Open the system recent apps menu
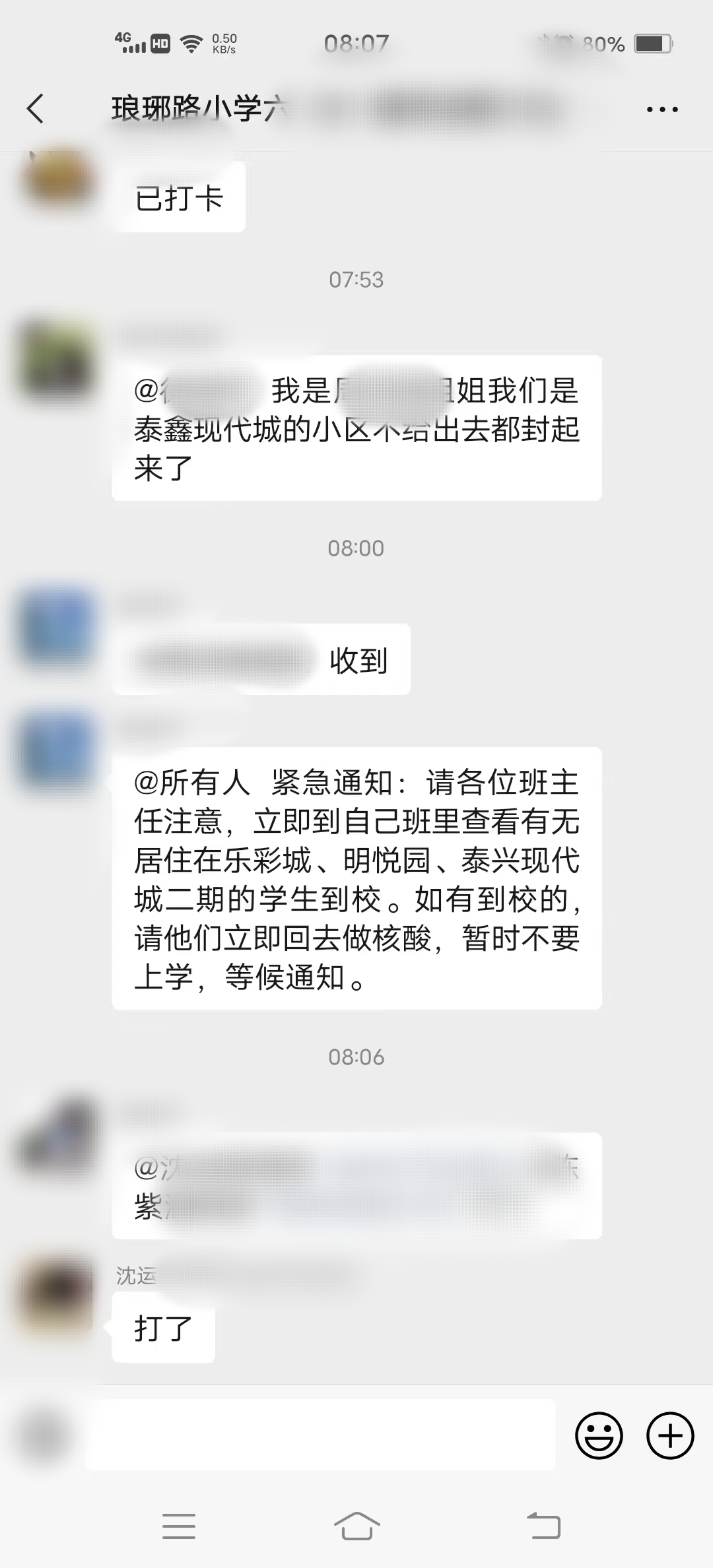 (x=179, y=1526)
